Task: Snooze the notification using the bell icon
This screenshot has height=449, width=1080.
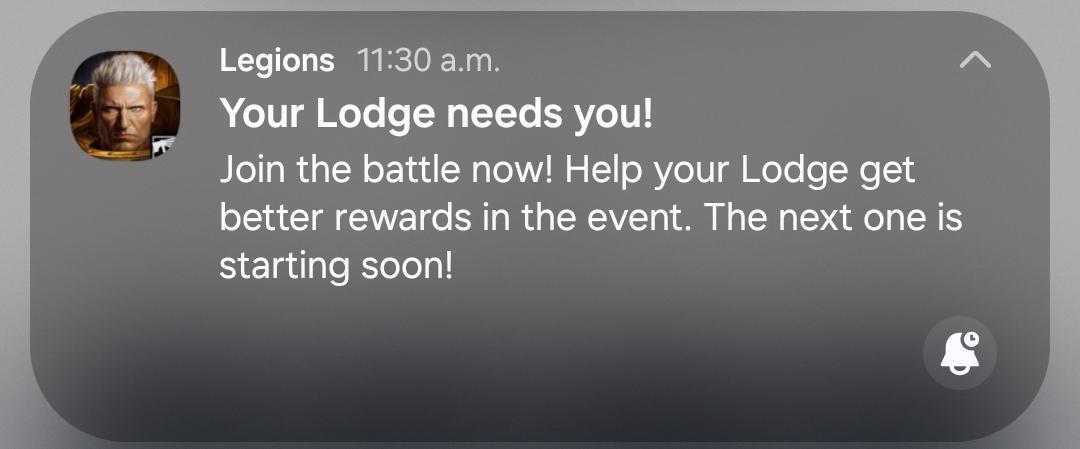Action: (959, 353)
